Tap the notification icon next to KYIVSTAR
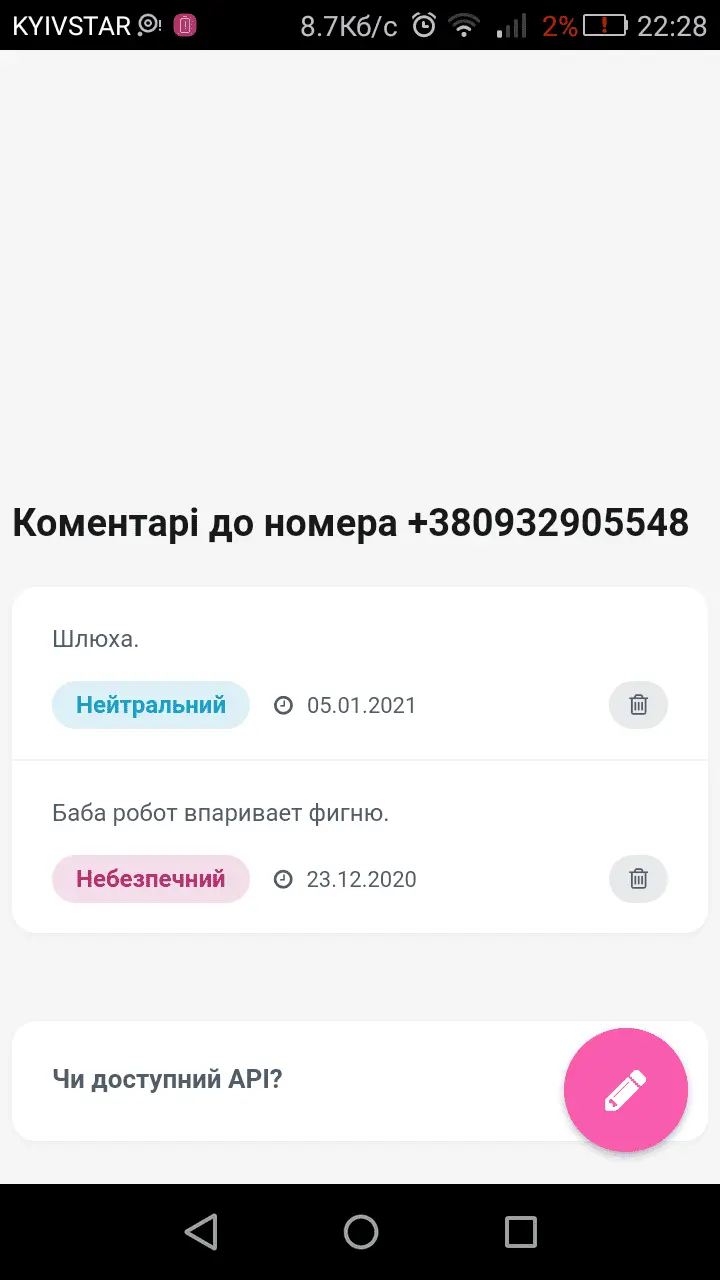Viewport: 720px width, 1280px height. click(x=145, y=25)
